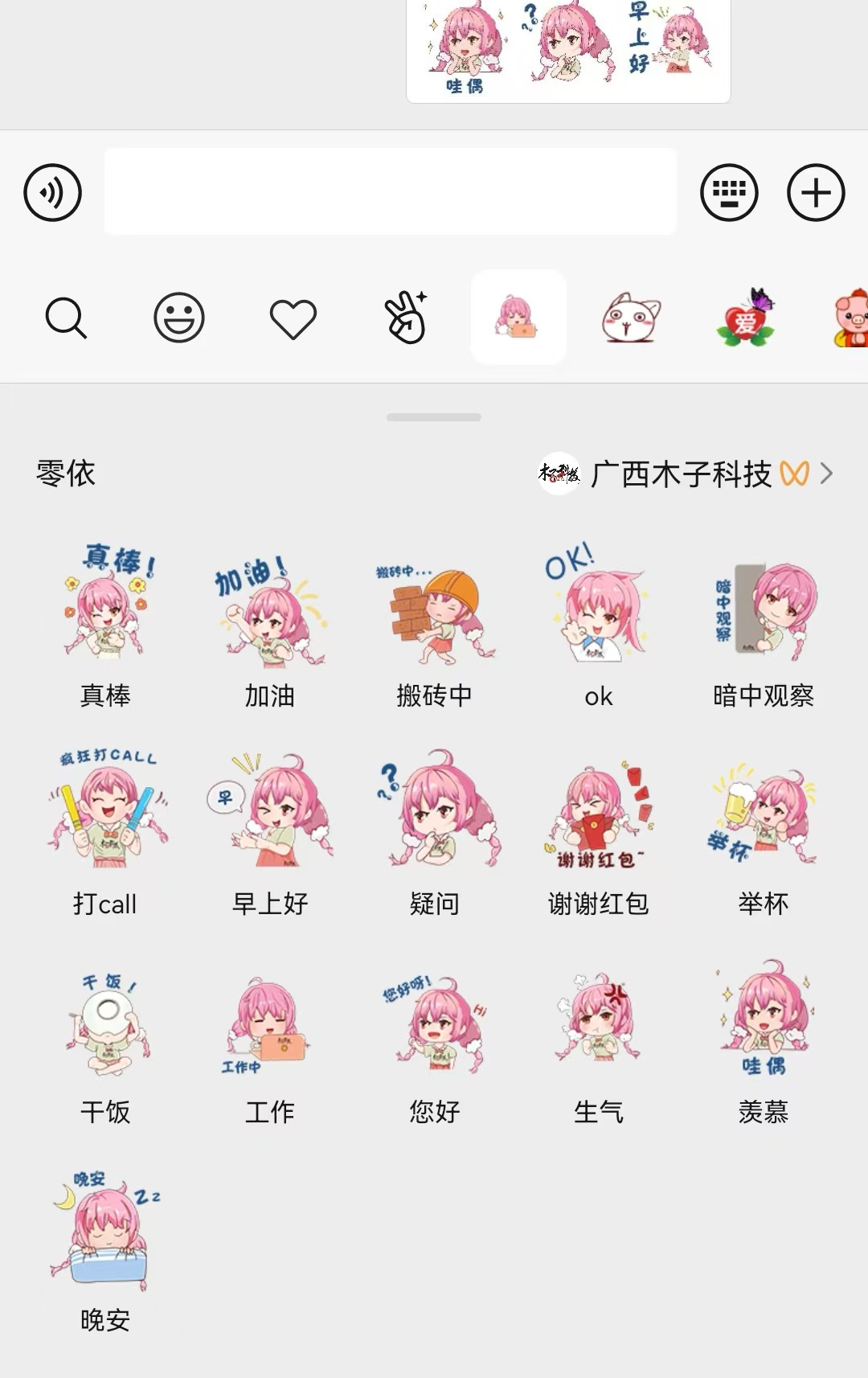The width and height of the screenshot is (868, 1378).
Task: Select the 谢谢红包 sticker
Action: coord(599,814)
